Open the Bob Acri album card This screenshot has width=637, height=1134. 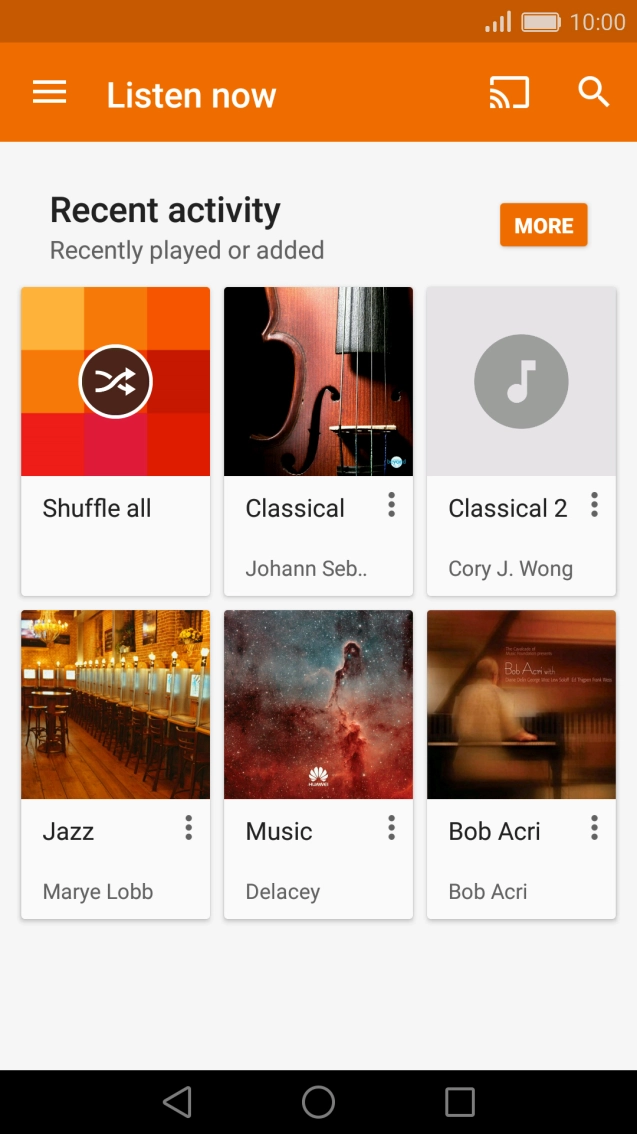tap(520, 705)
